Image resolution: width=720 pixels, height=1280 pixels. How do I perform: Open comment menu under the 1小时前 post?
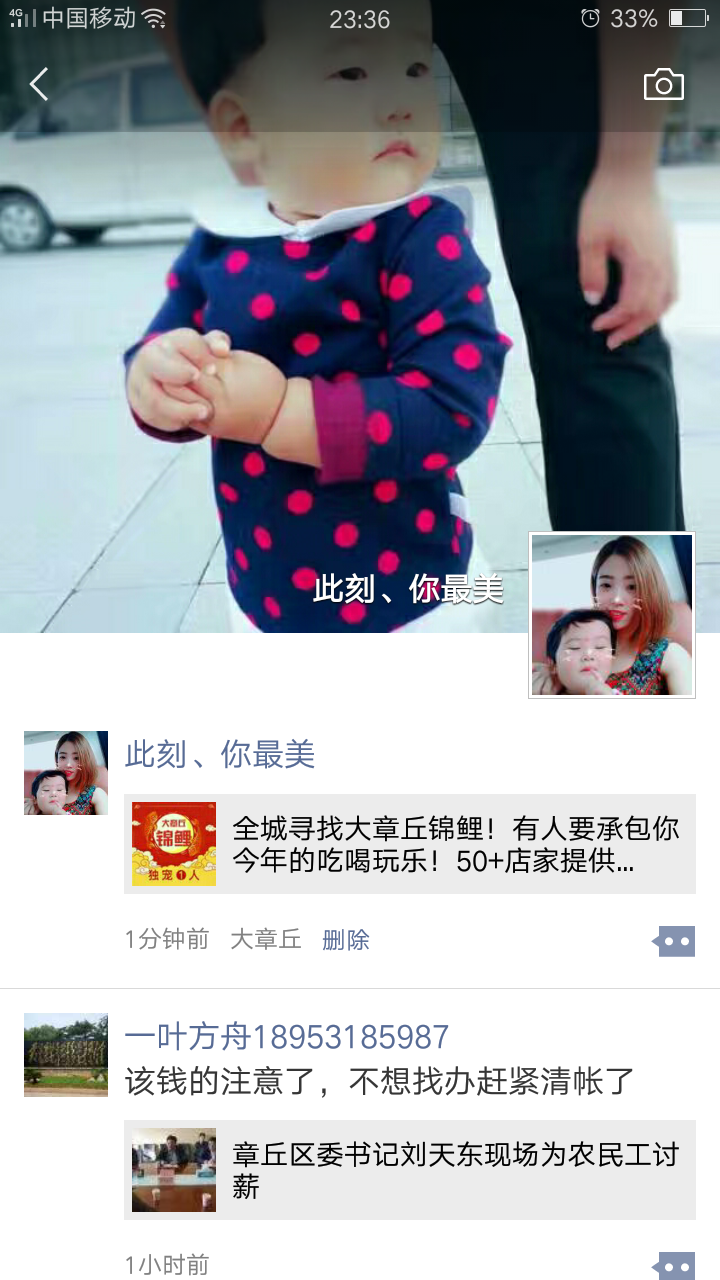tap(674, 1266)
